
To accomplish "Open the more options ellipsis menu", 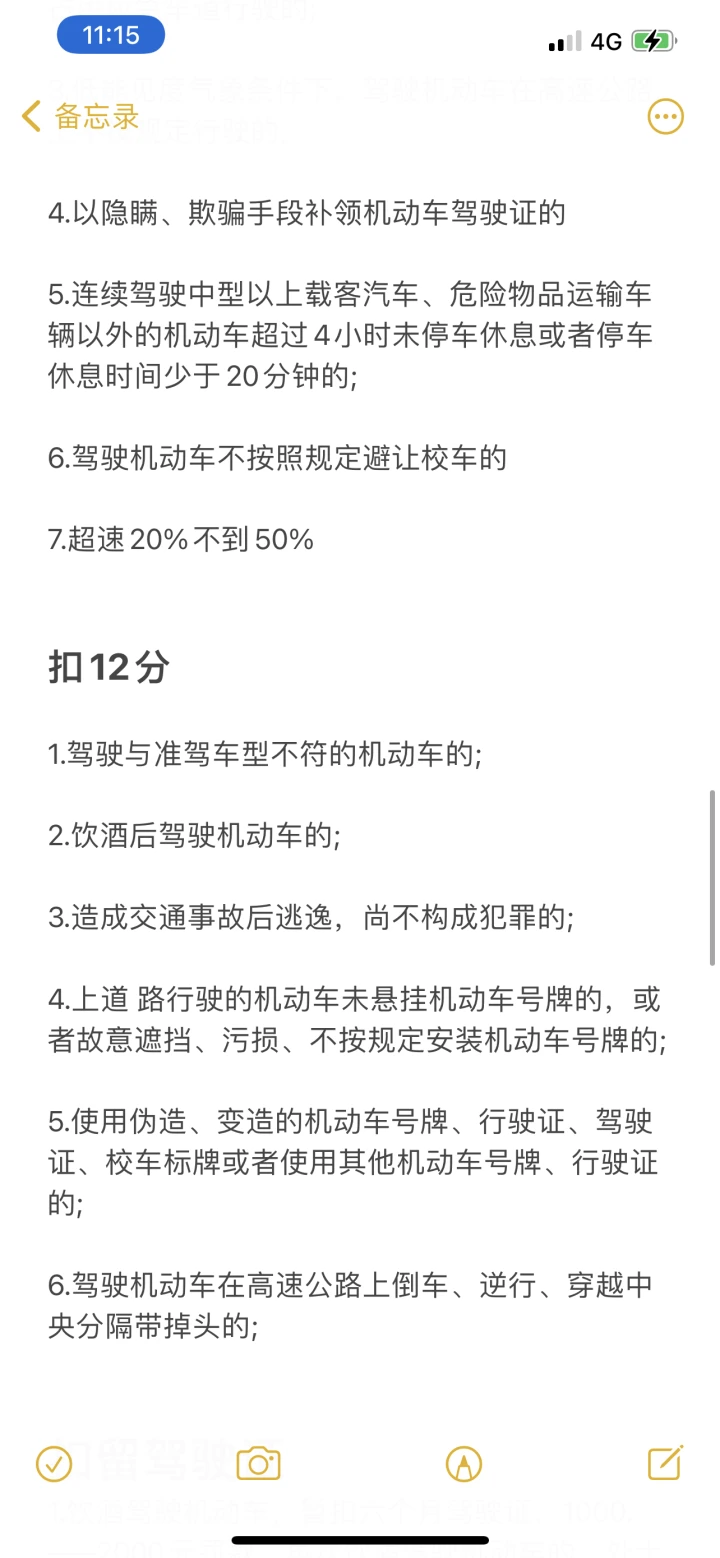I will click(666, 117).
